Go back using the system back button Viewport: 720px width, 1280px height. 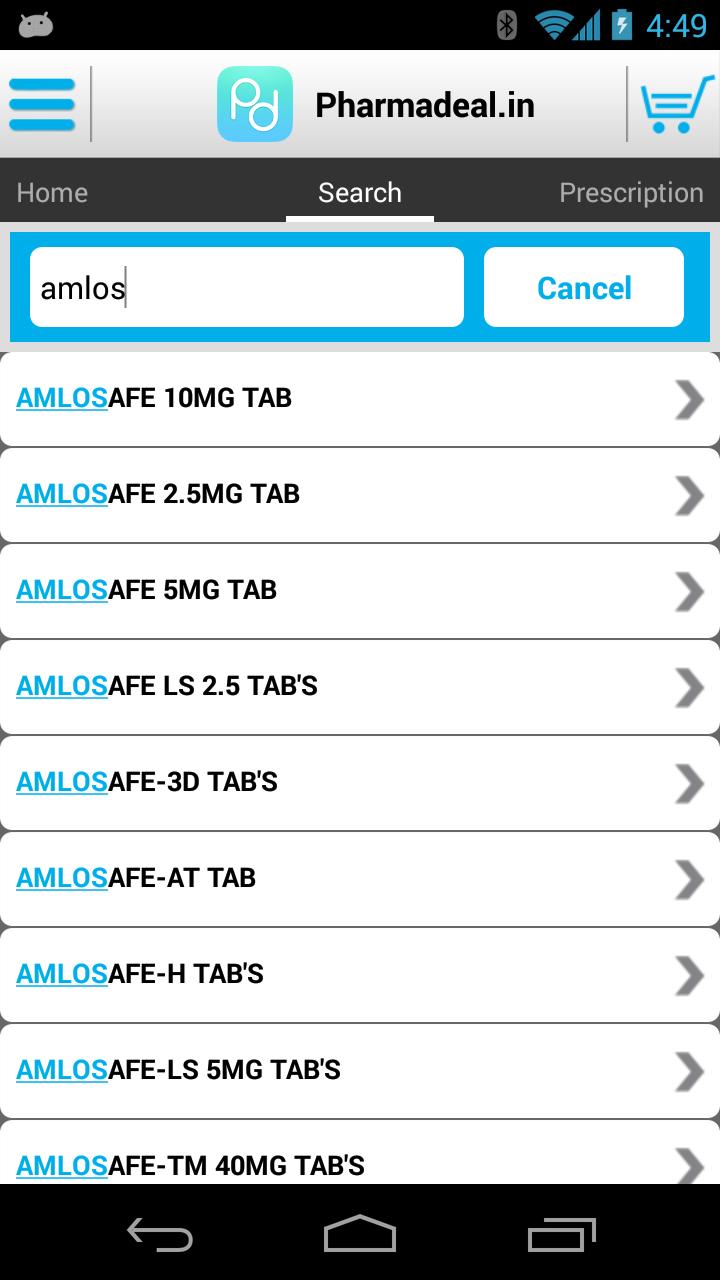click(x=160, y=1234)
